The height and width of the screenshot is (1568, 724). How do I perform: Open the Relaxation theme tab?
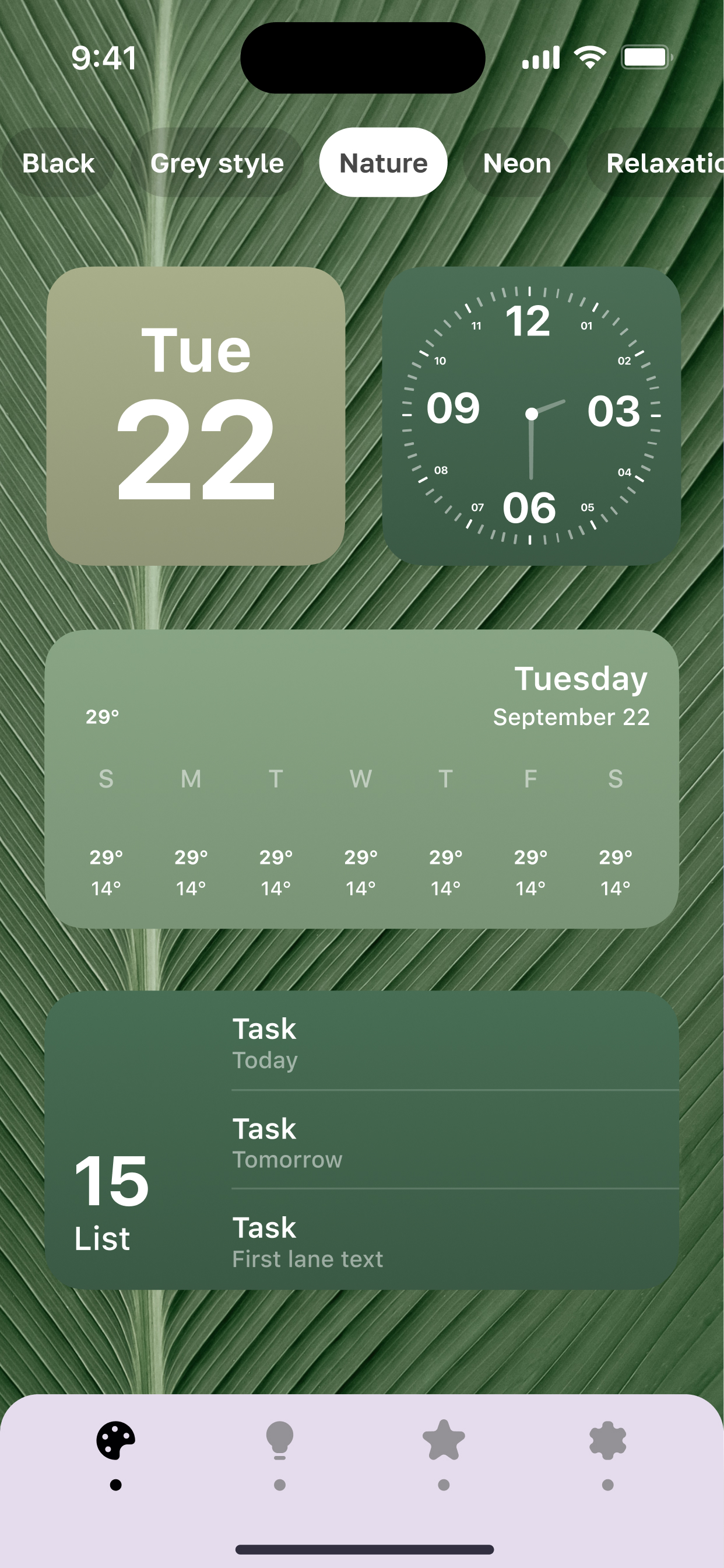(x=663, y=163)
